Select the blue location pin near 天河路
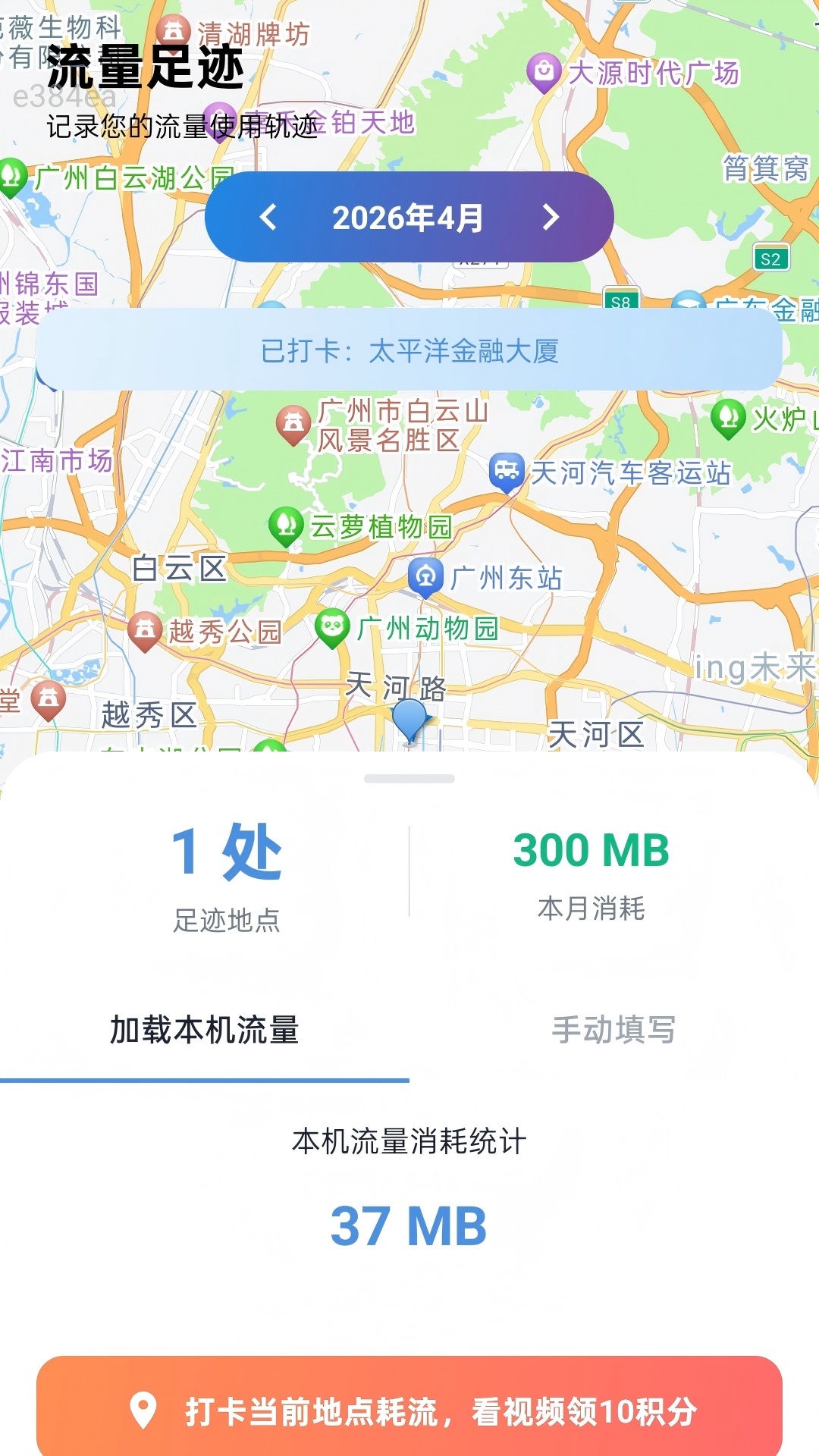 (410, 720)
